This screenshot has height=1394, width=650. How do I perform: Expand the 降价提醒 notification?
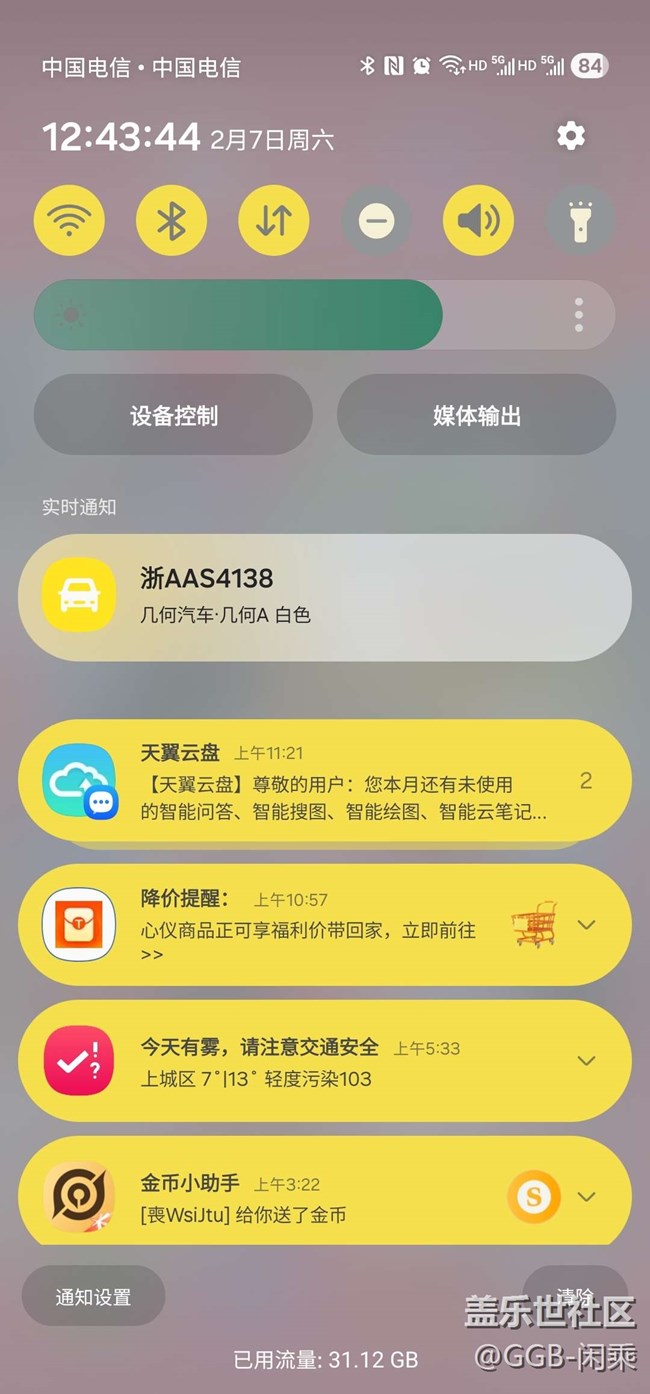(587, 925)
